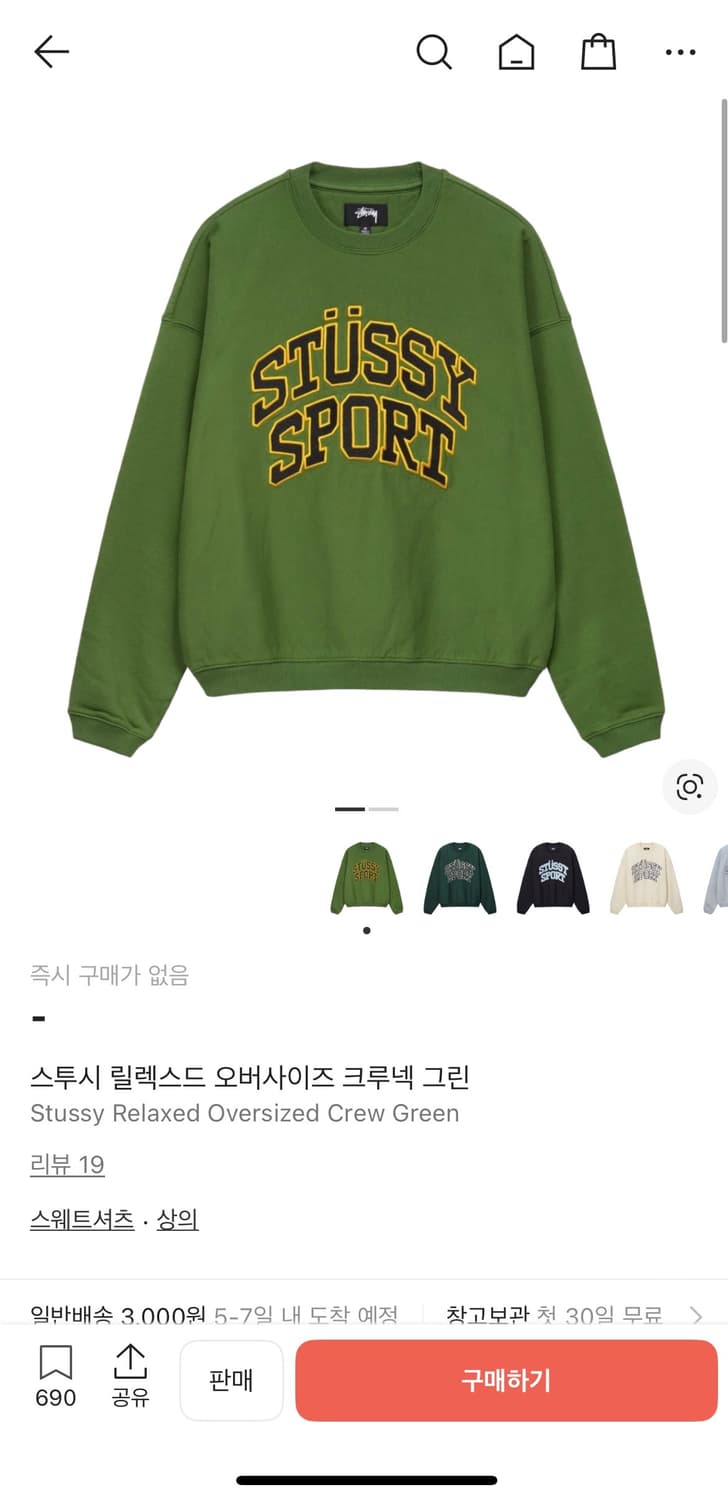Open the 상의 tops category
The image size is (728, 1500).
(x=177, y=1219)
